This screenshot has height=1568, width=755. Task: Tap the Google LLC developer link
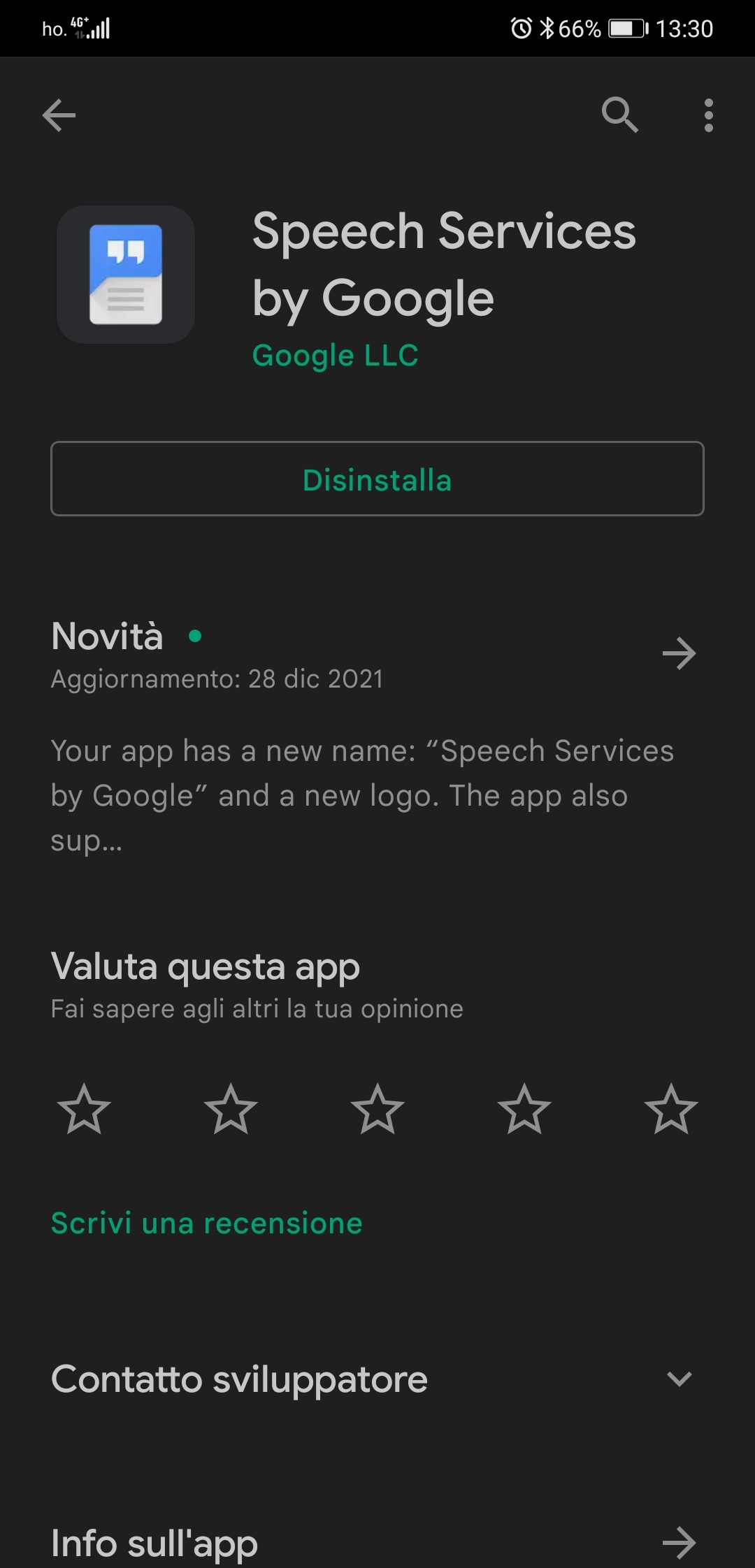[x=335, y=356]
